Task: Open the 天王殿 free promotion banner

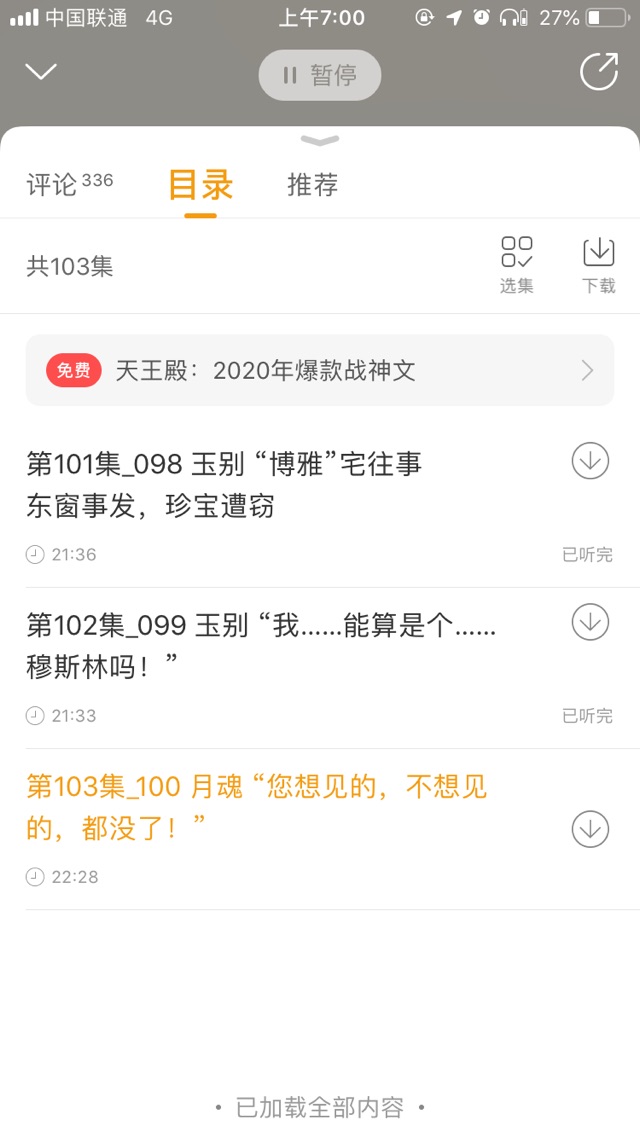Action: (x=320, y=370)
